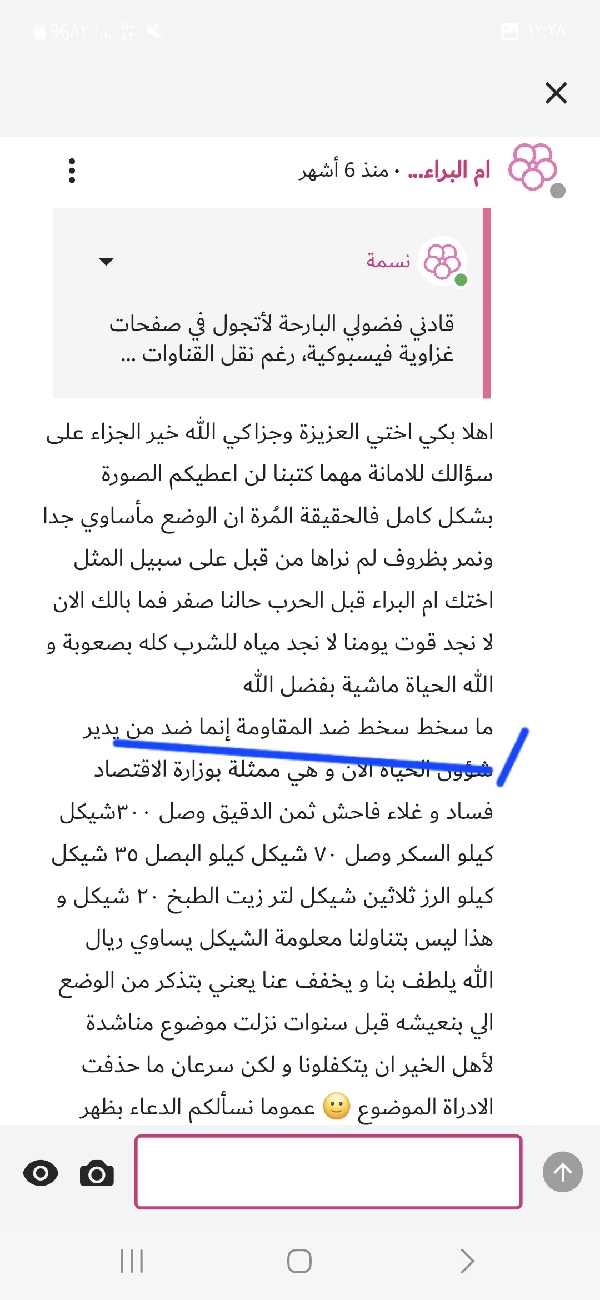Attach a photo with the camera icon

tap(97, 1173)
